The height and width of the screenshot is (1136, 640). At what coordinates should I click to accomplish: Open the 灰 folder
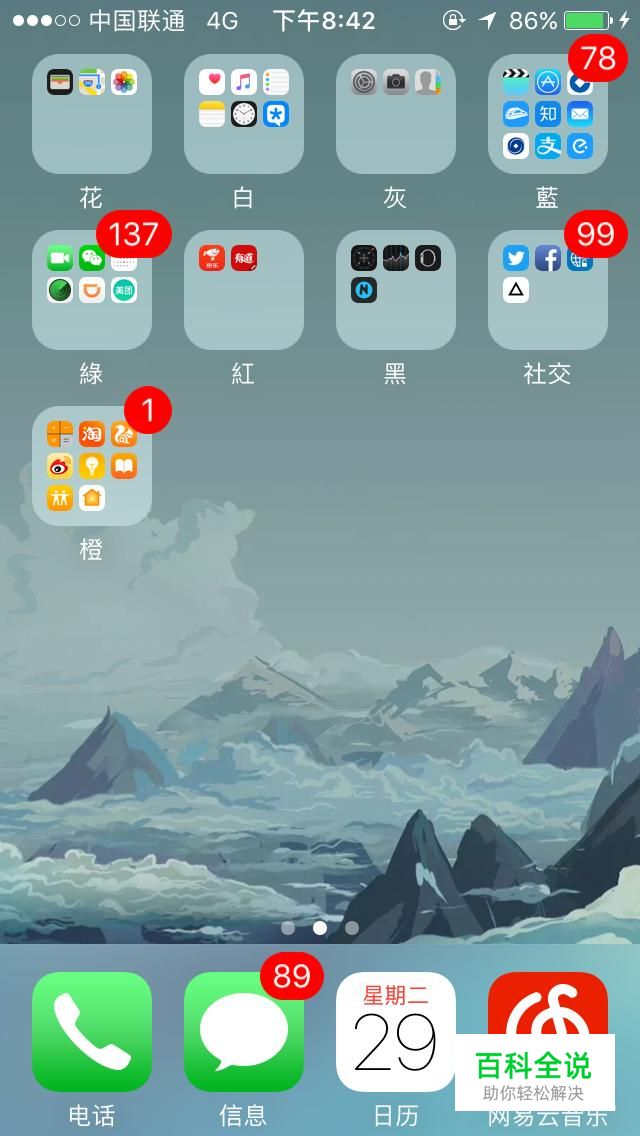pos(396,114)
